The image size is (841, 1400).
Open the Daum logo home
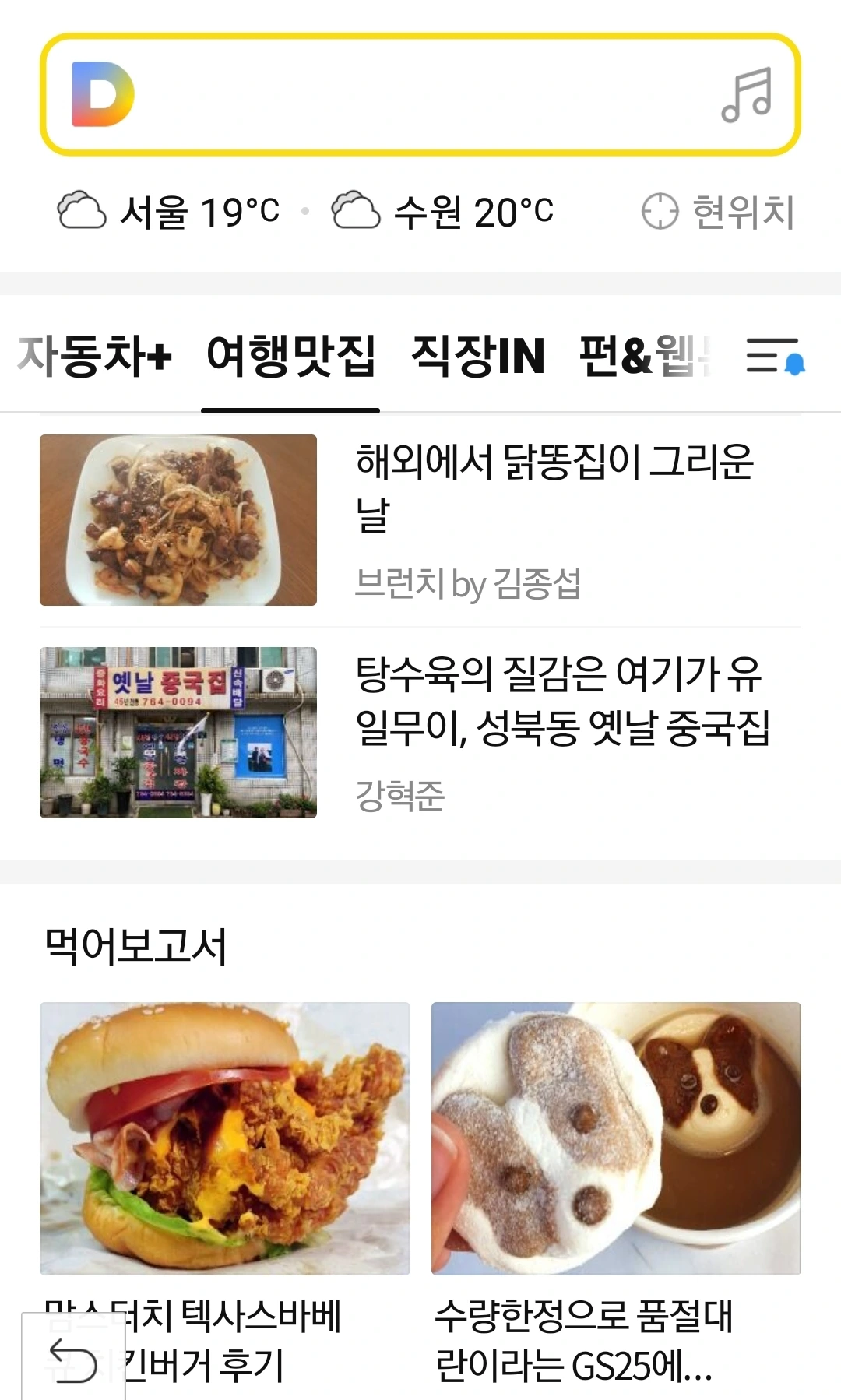tap(103, 94)
